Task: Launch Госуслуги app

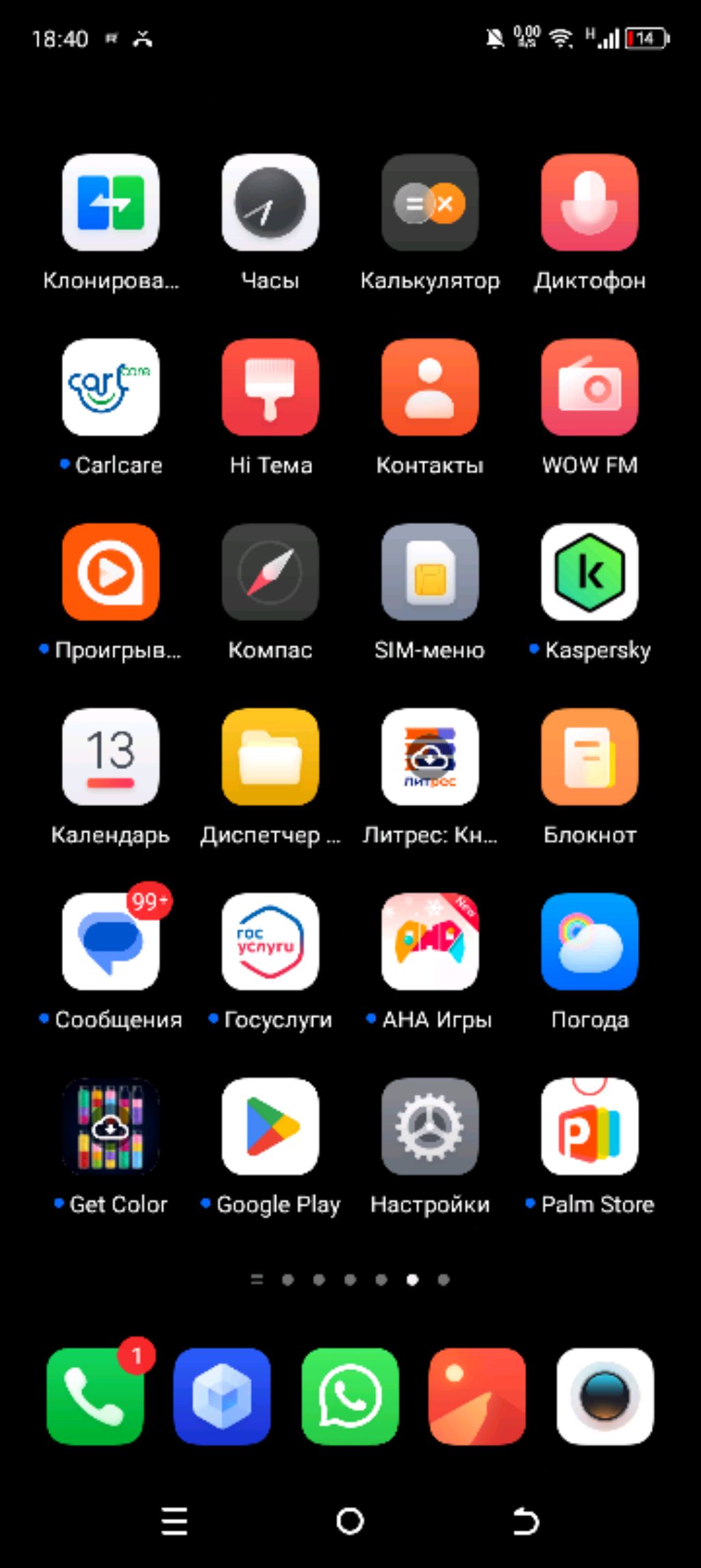Action: click(270, 942)
